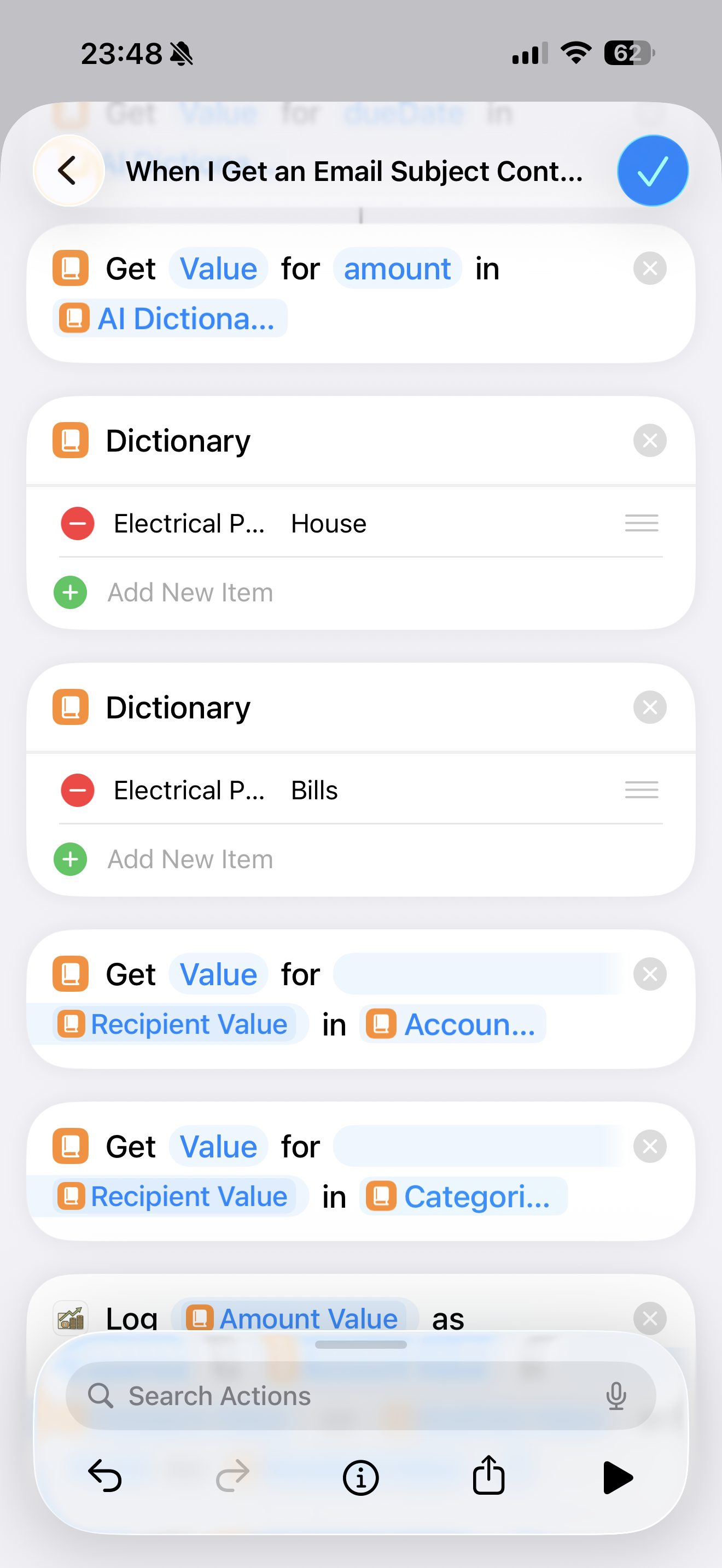Edit the House value in first Dictionary
722x1568 pixels.
(x=329, y=523)
